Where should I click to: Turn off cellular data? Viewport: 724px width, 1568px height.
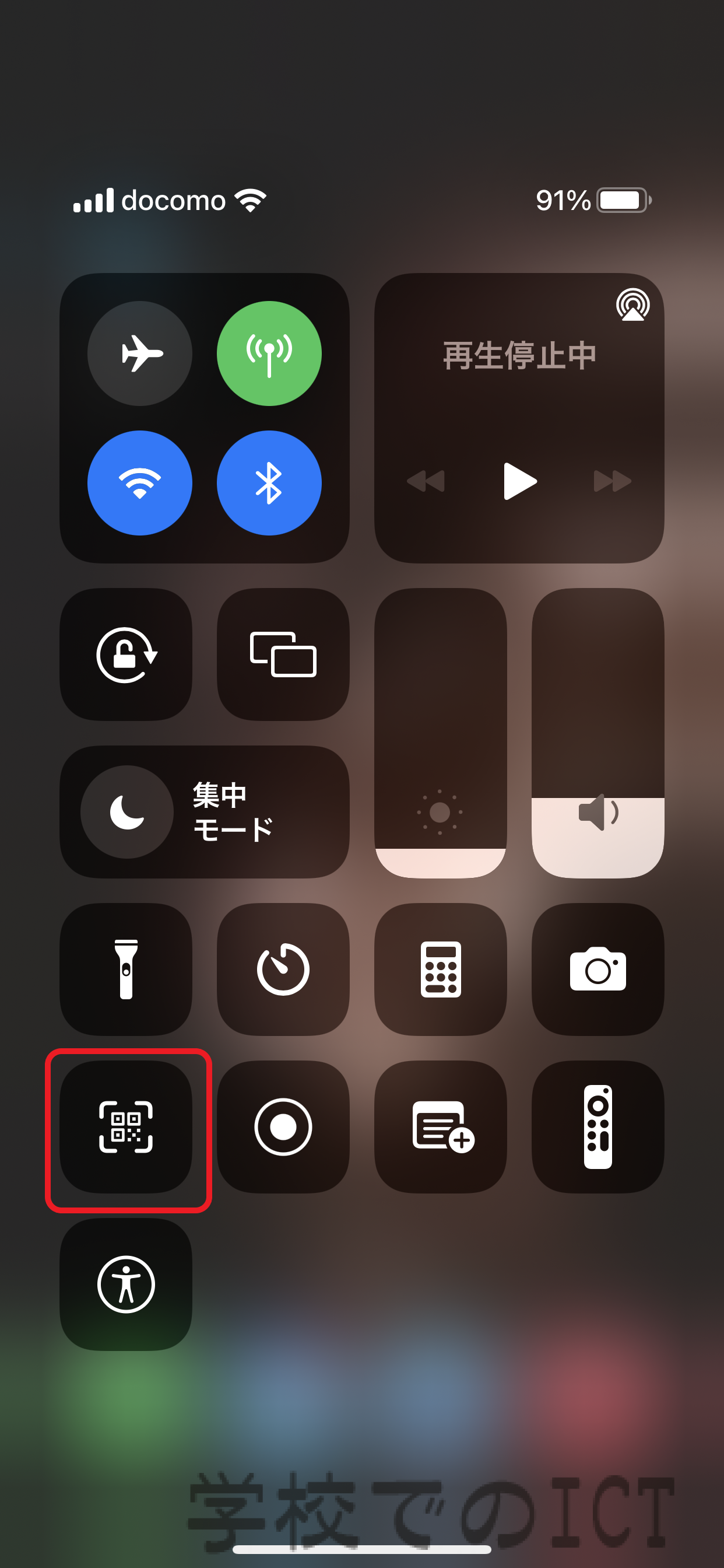269,353
